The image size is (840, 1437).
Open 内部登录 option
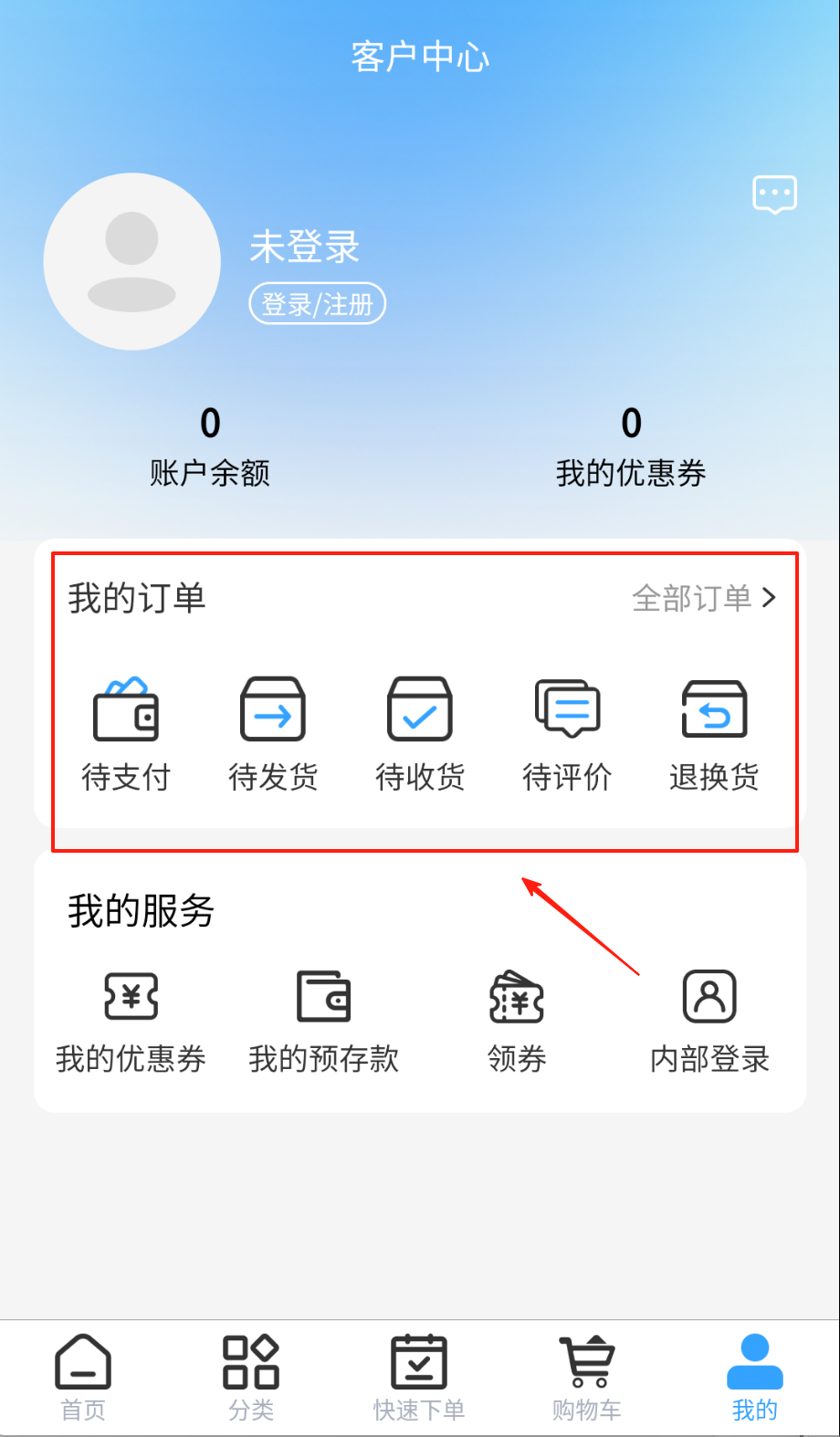pyautogui.click(x=709, y=1022)
